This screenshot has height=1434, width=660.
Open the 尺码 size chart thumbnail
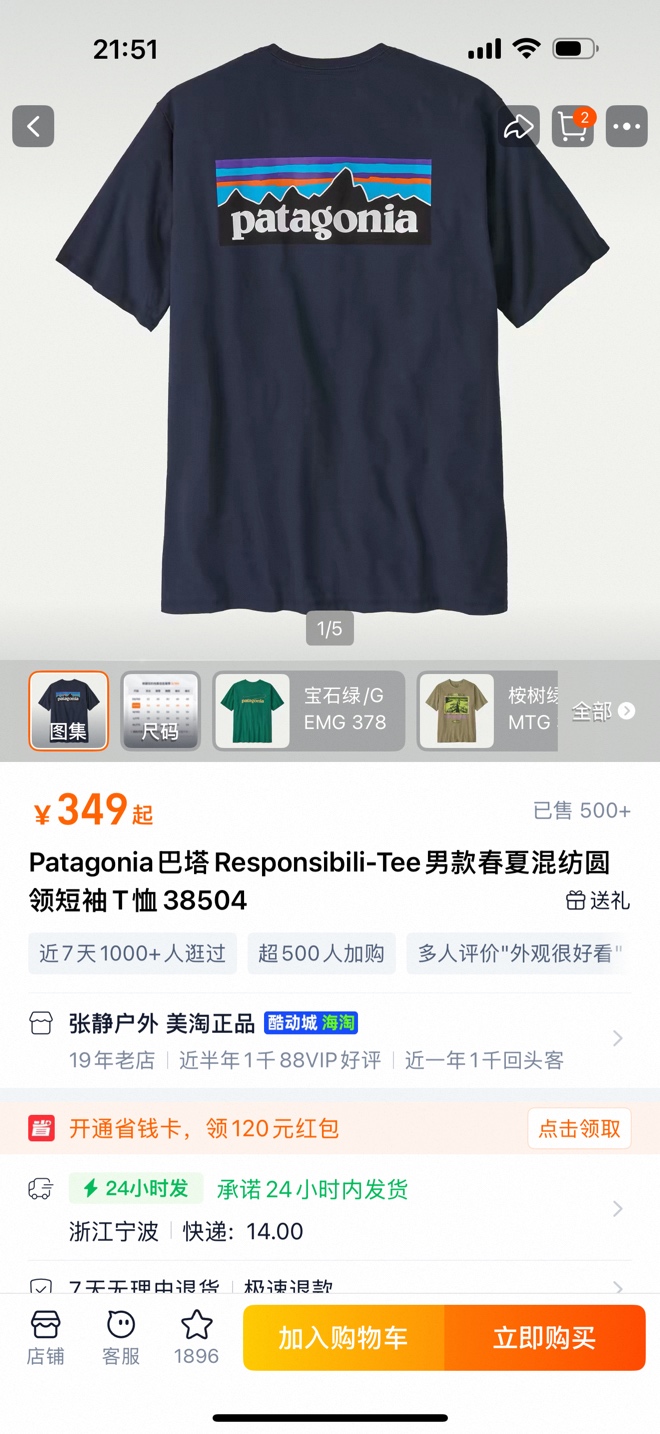pos(160,710)
